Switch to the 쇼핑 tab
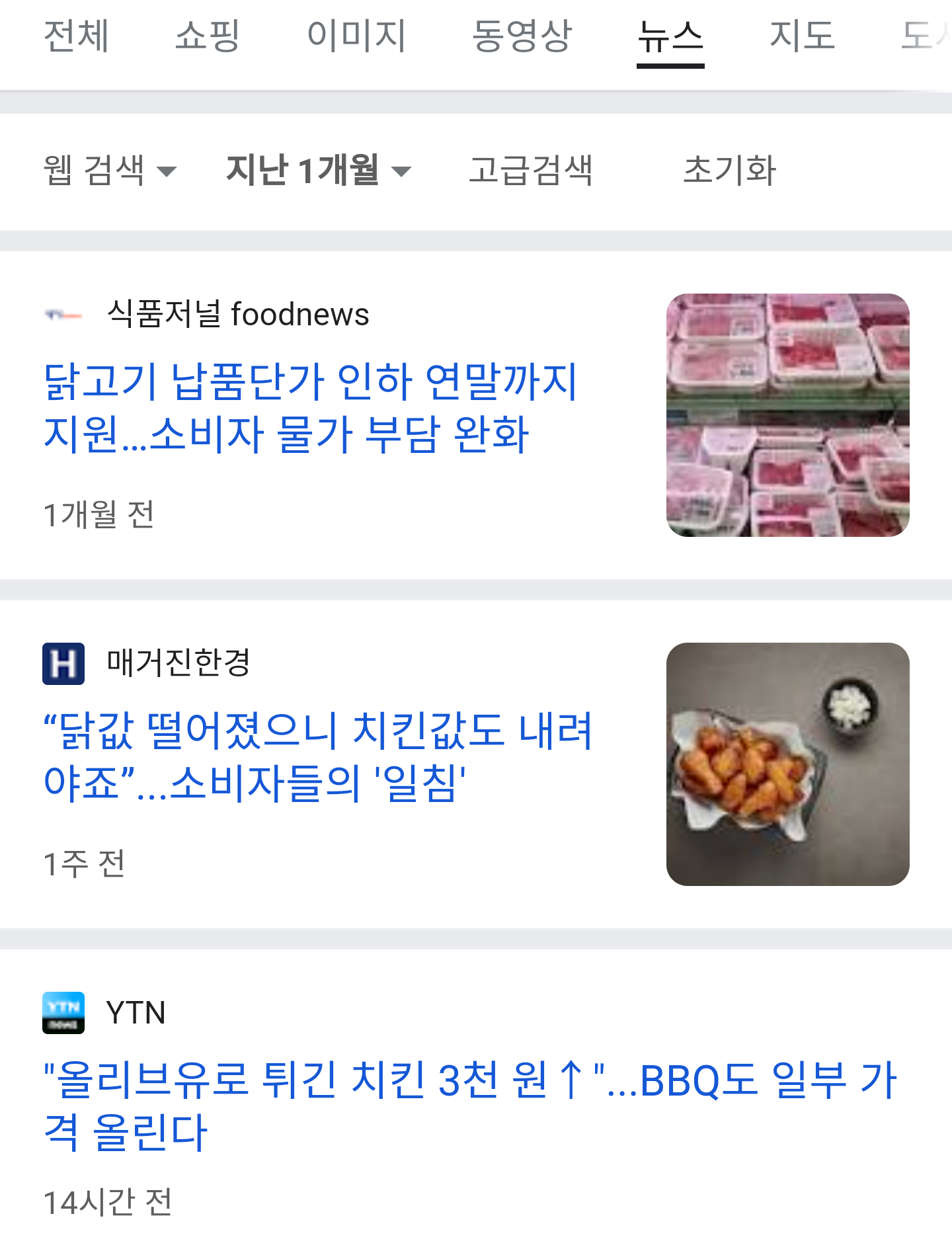 tap(207, 36)
